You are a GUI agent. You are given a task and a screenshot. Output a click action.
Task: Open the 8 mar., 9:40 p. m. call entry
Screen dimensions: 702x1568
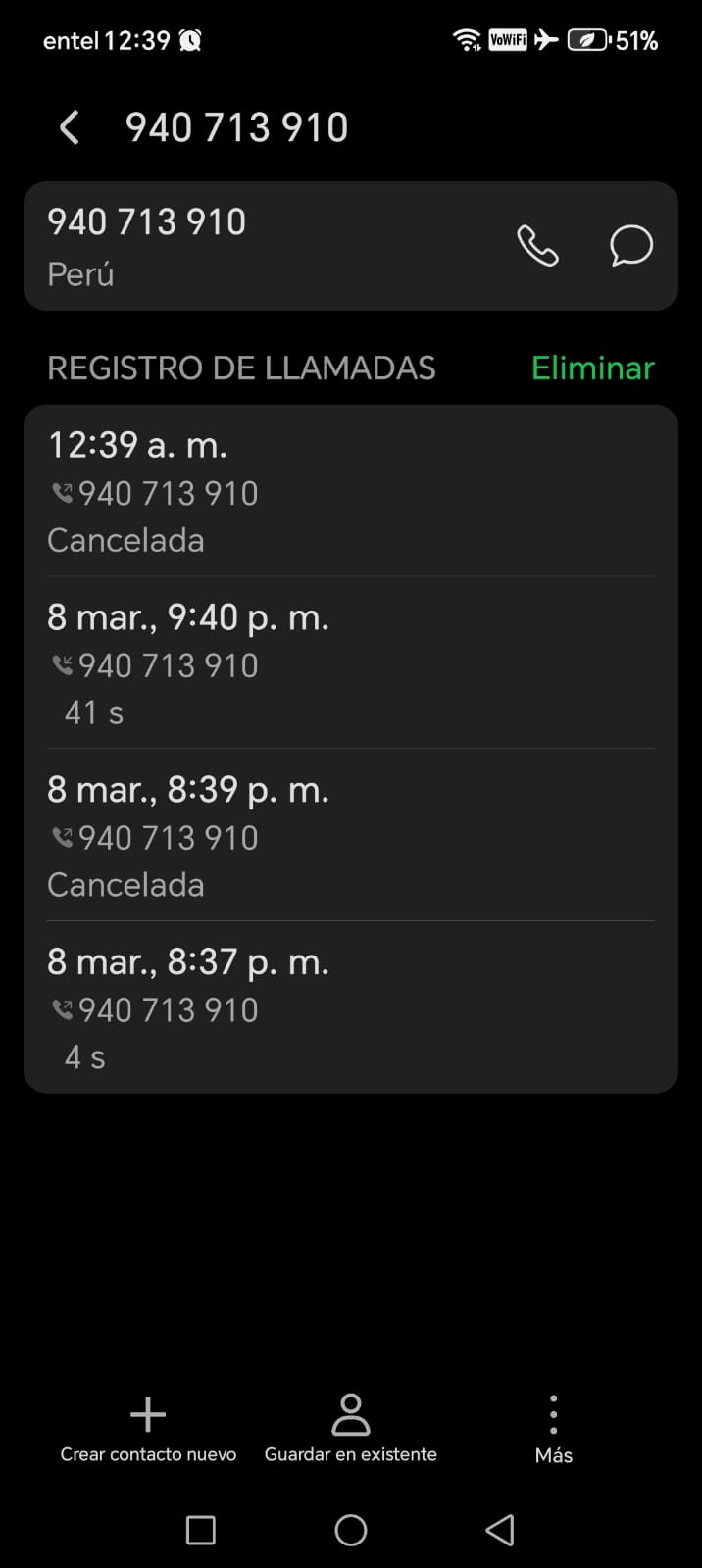[350, 663]
